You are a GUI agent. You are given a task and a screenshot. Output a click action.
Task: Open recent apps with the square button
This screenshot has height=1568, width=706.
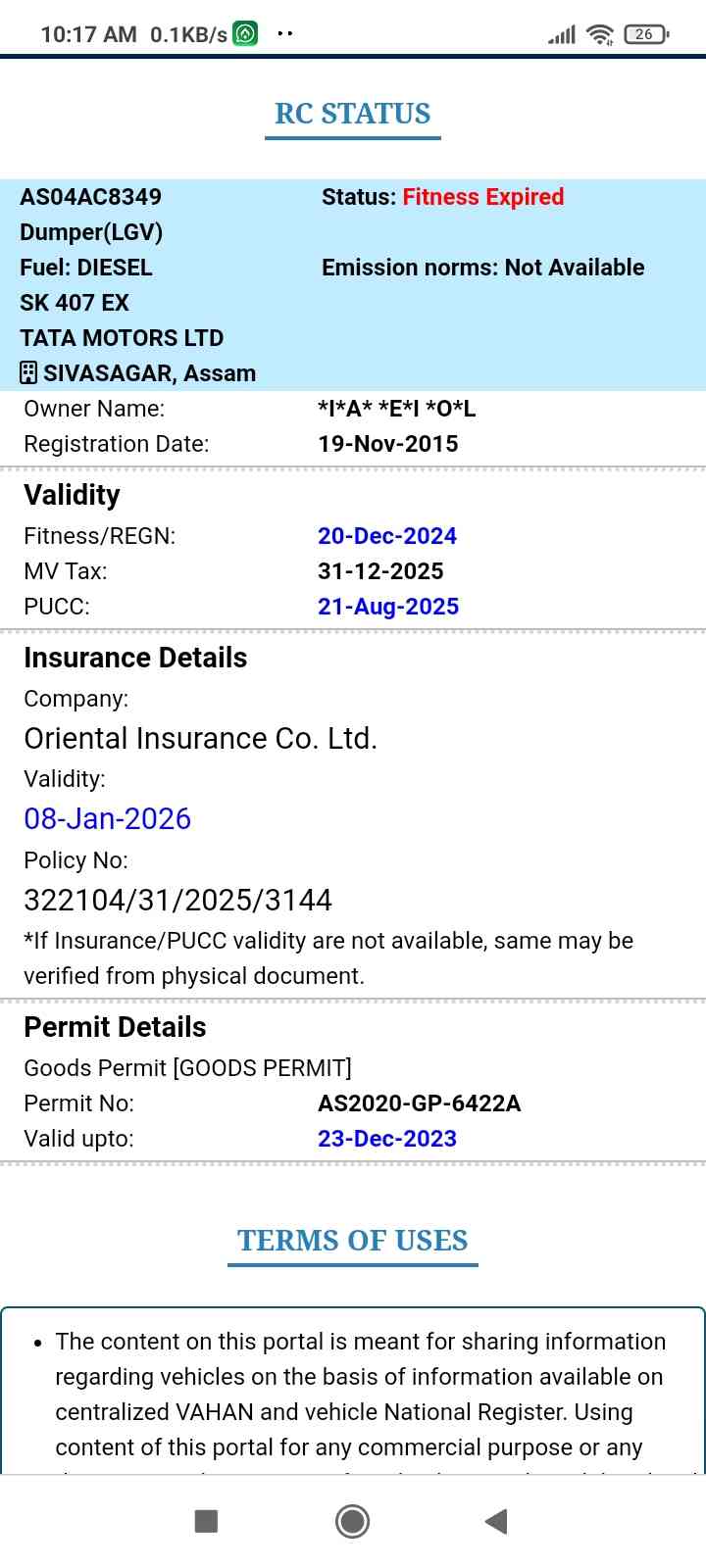(206, 1521)
